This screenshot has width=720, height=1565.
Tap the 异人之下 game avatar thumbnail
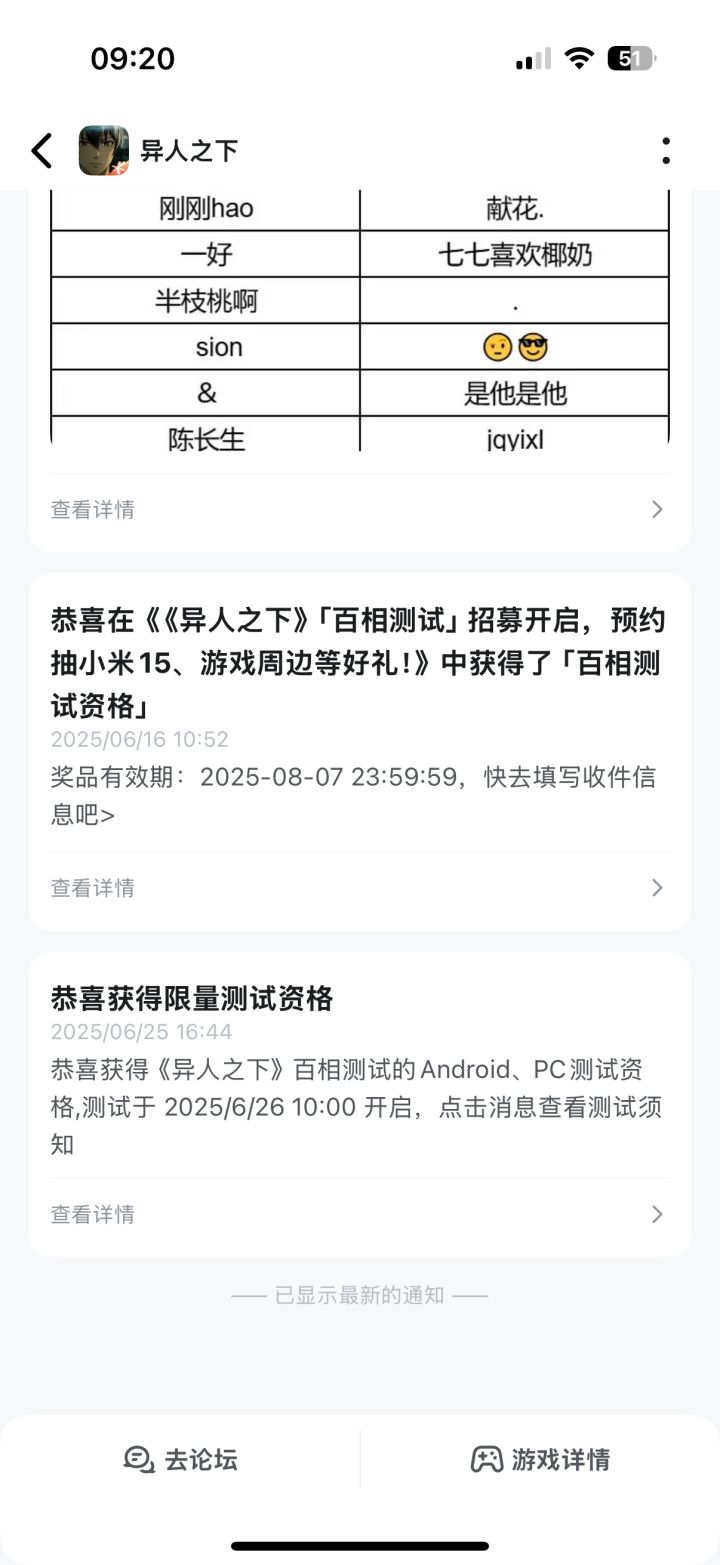coord(103,150)
